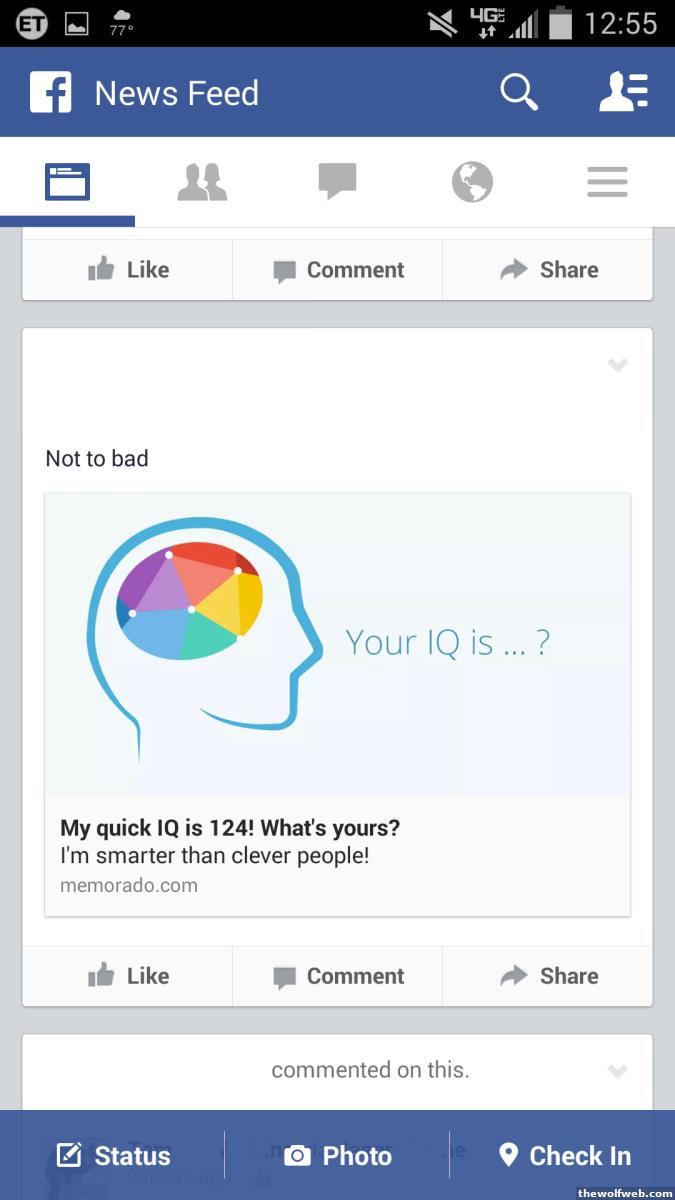Open the memorado.com IQ link card
The height and width of the screenshot is (1200, 675).
337,704
